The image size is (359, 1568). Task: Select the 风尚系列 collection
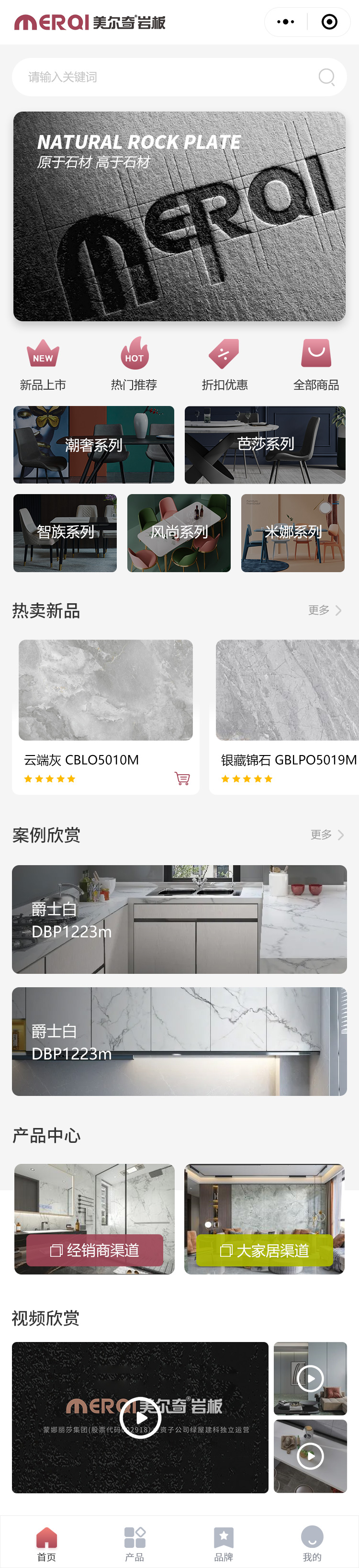(179, 532)
